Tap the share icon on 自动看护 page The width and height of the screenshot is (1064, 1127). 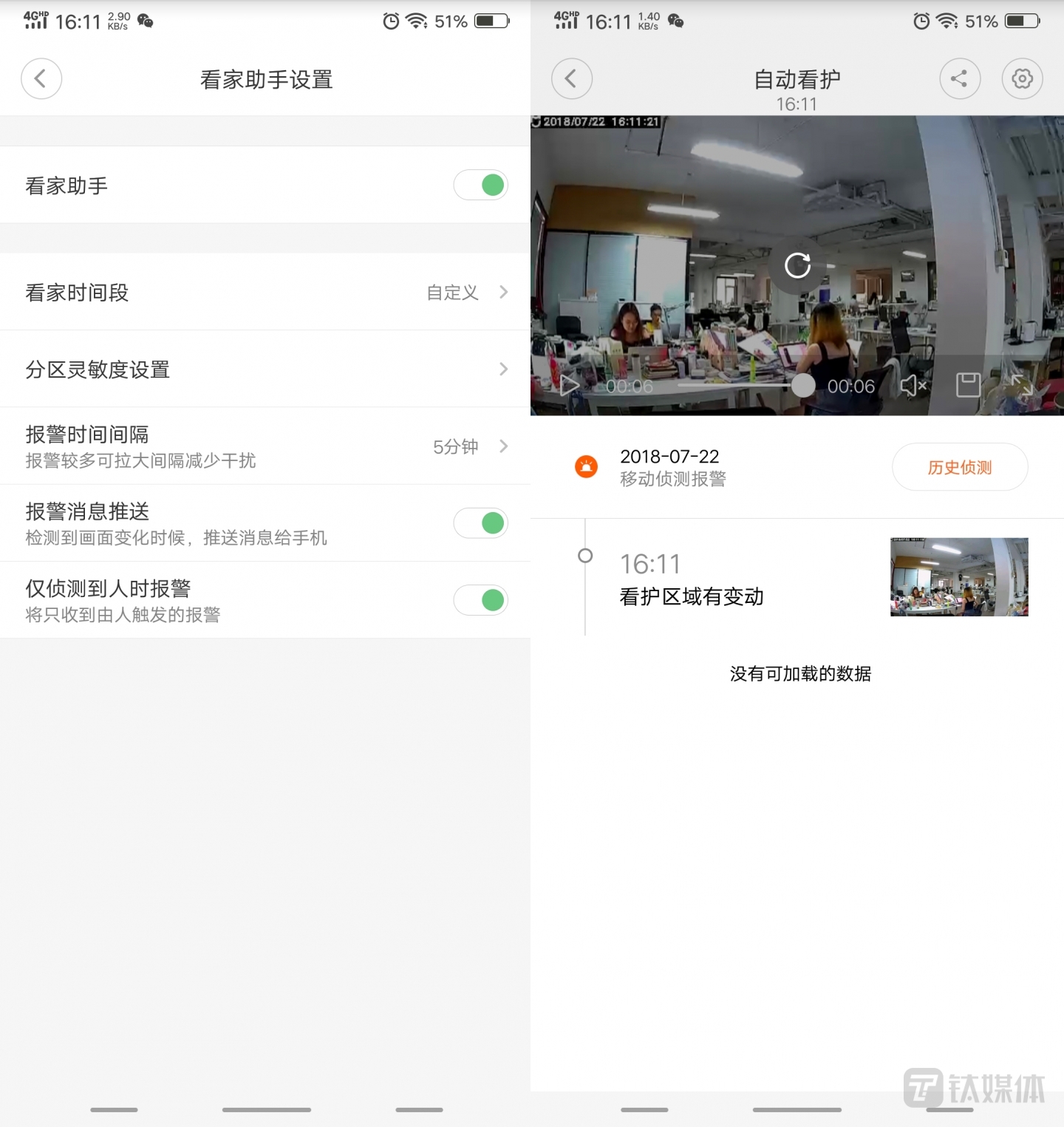959,78
